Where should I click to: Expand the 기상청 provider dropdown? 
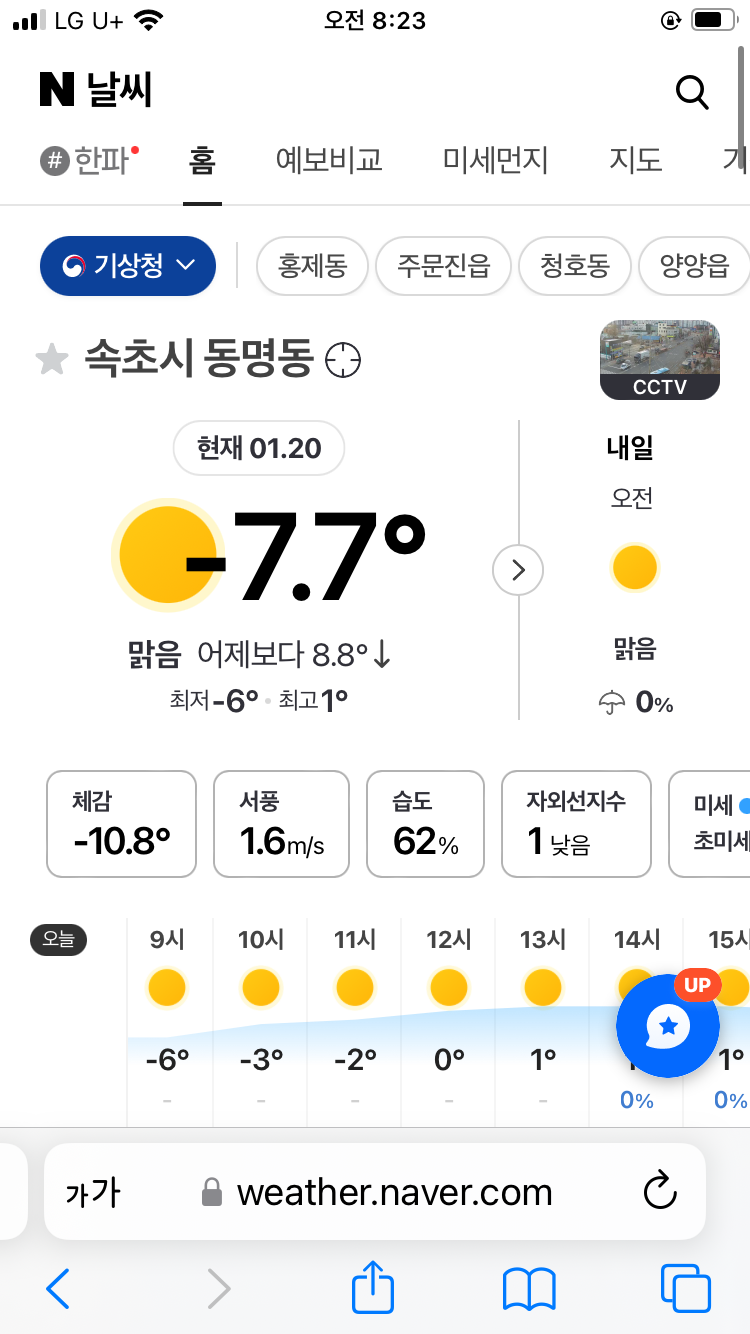tap(128, 266)
